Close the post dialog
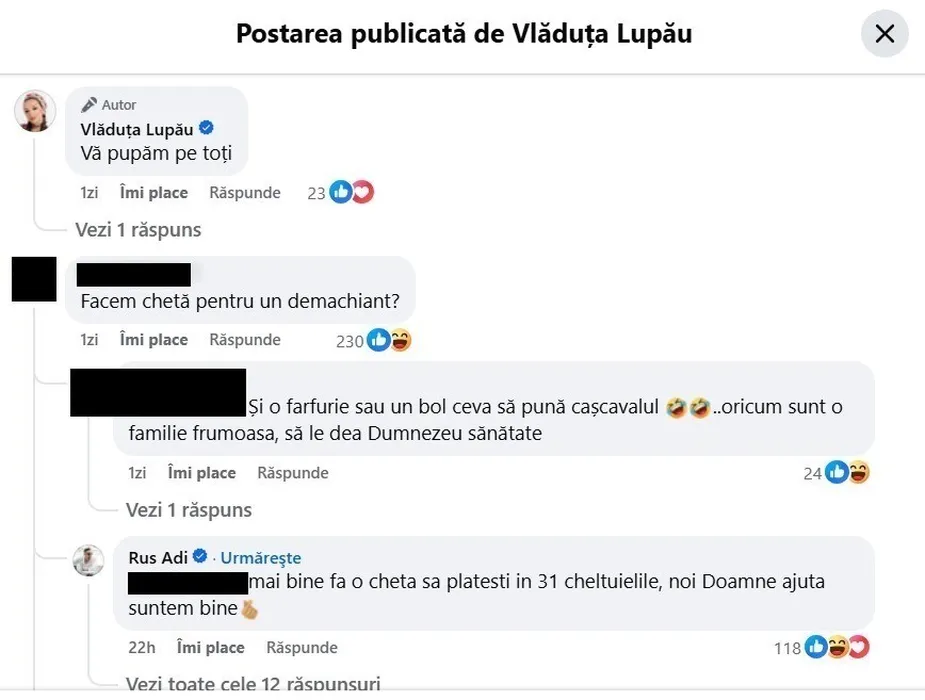This screenshot has width=925, height=700. (x=884, y=34)
